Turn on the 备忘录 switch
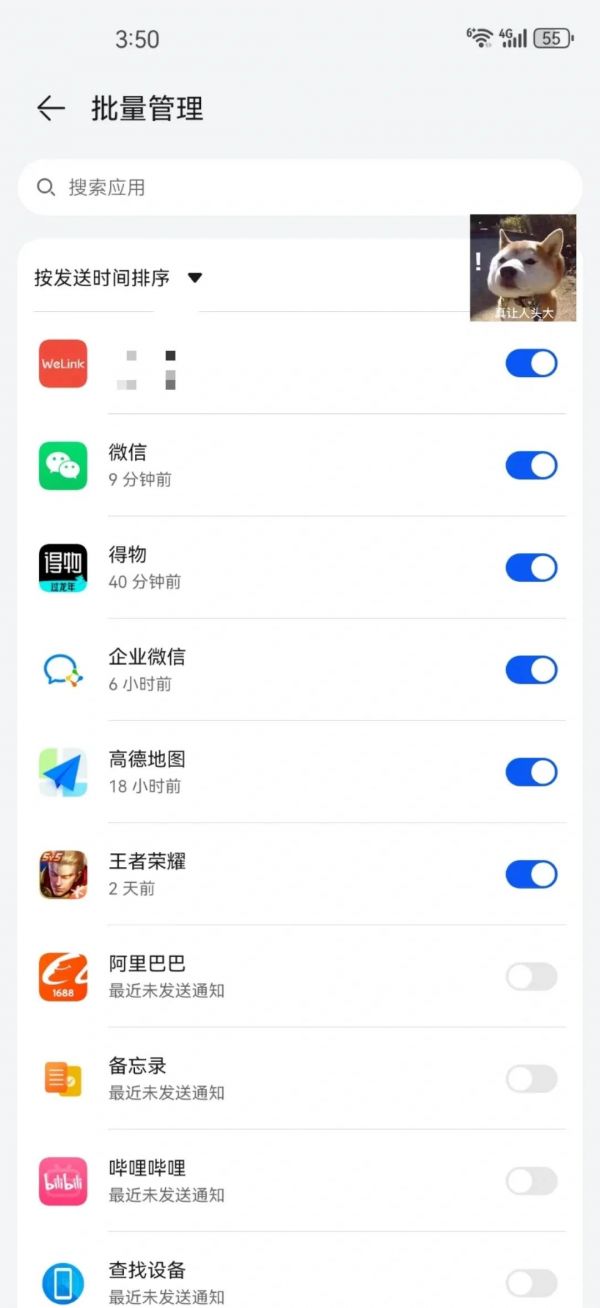 click(x=531, y=1079)
